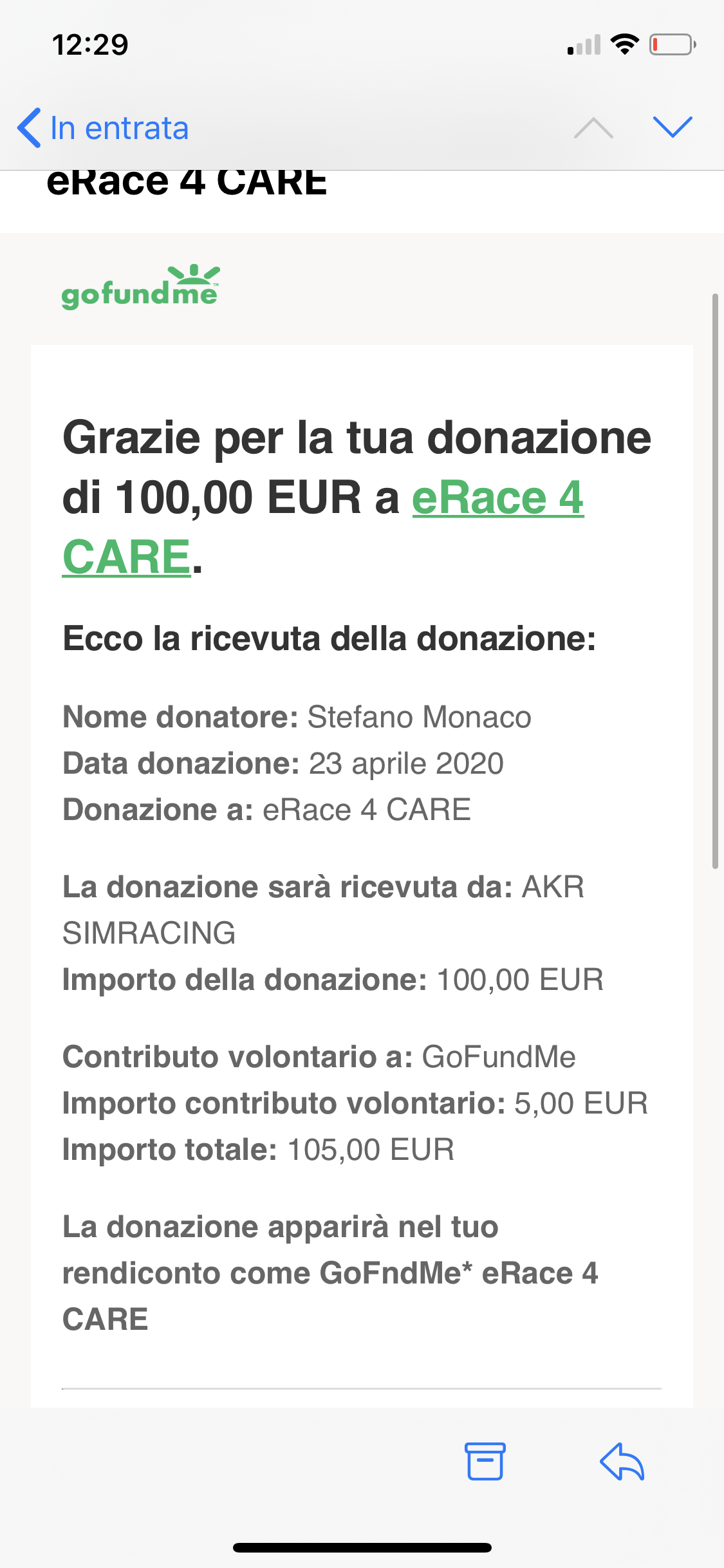Go to the next email arrow
The height and width of the screenshot is (1568, 724).
click(x=672, y=127)
